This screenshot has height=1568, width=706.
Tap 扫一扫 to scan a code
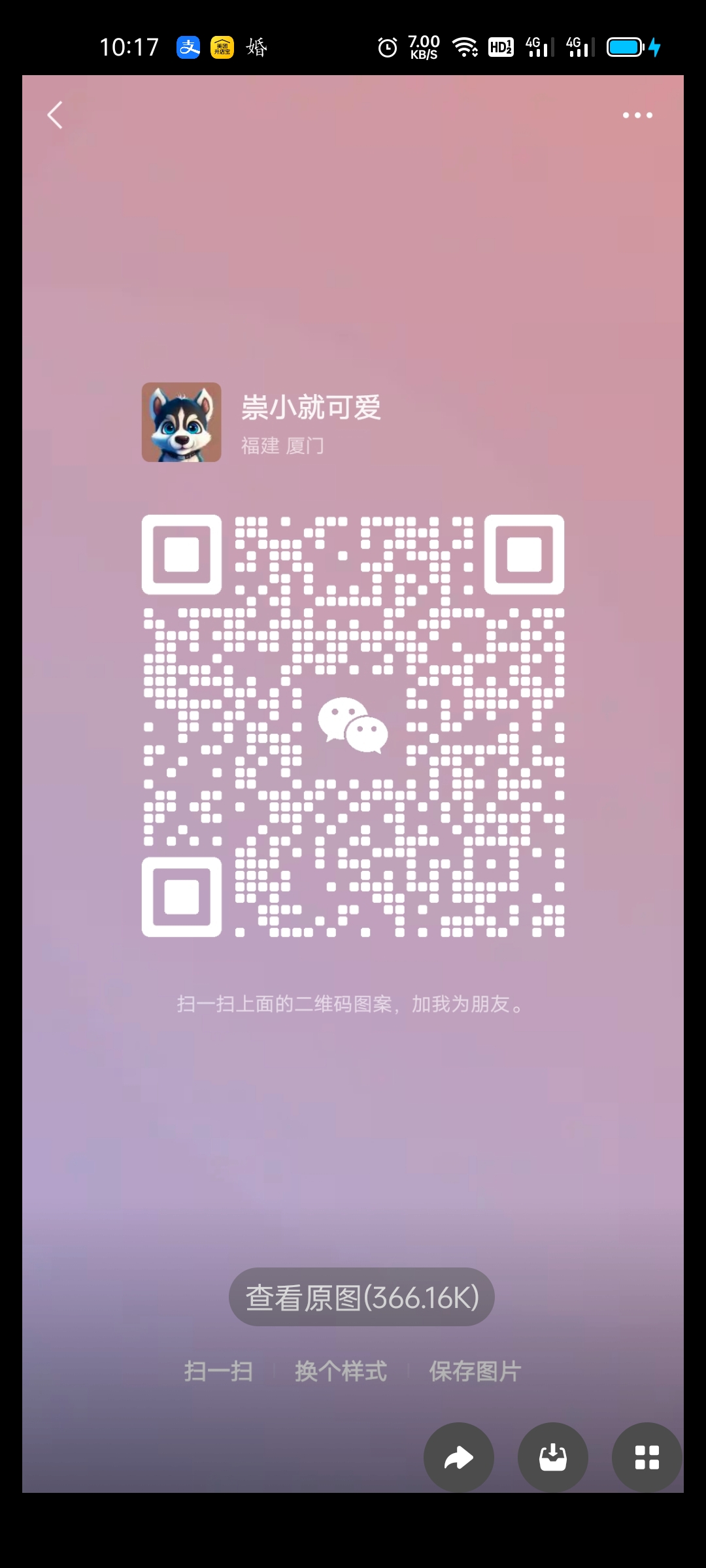(x=218, y=1371)
